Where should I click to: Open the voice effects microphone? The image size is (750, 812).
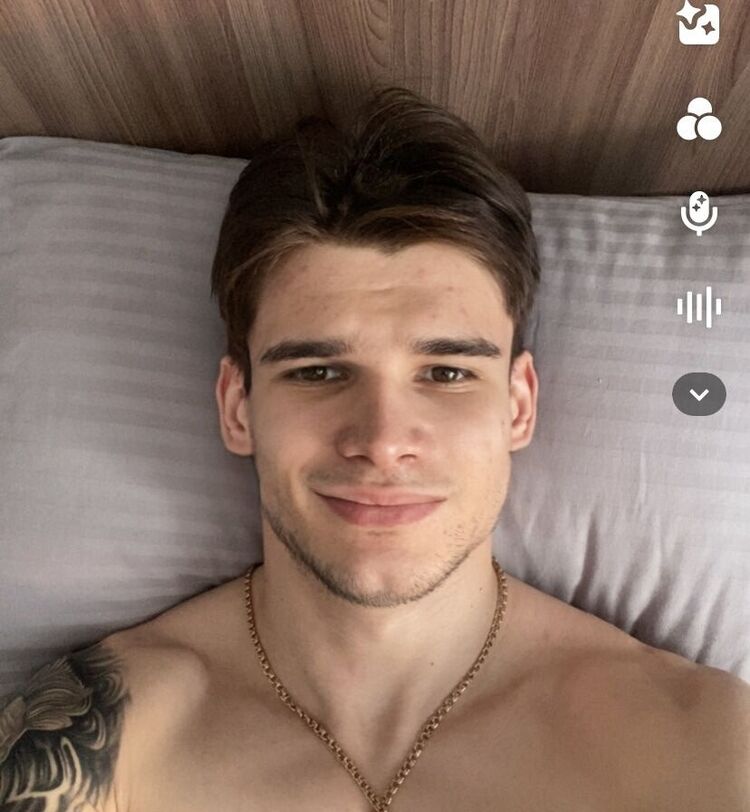(x=699, y=212)
